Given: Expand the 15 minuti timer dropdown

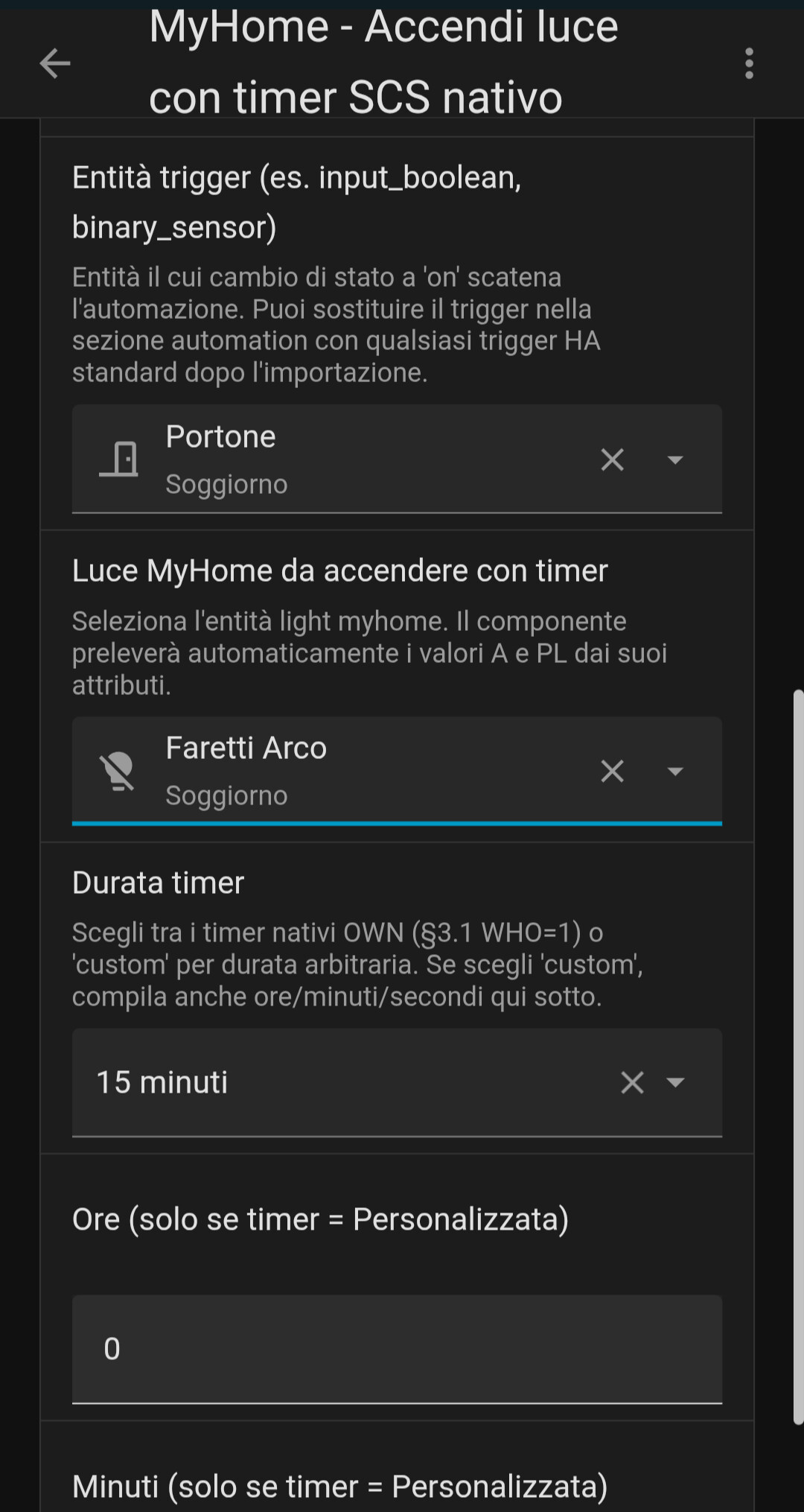Looking at the screenshot, I should pos(675,1082).
